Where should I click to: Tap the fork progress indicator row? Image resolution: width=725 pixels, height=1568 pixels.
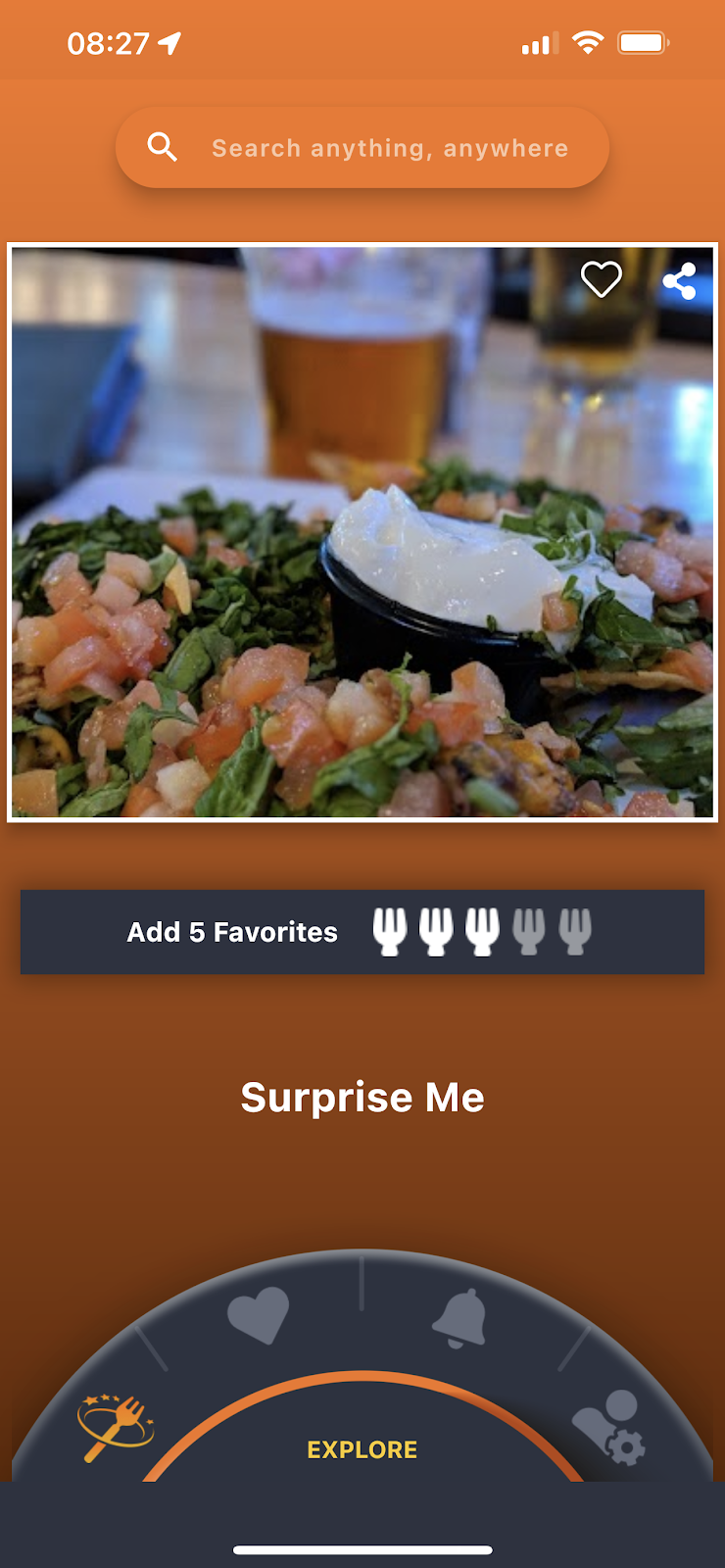[483, 931]
